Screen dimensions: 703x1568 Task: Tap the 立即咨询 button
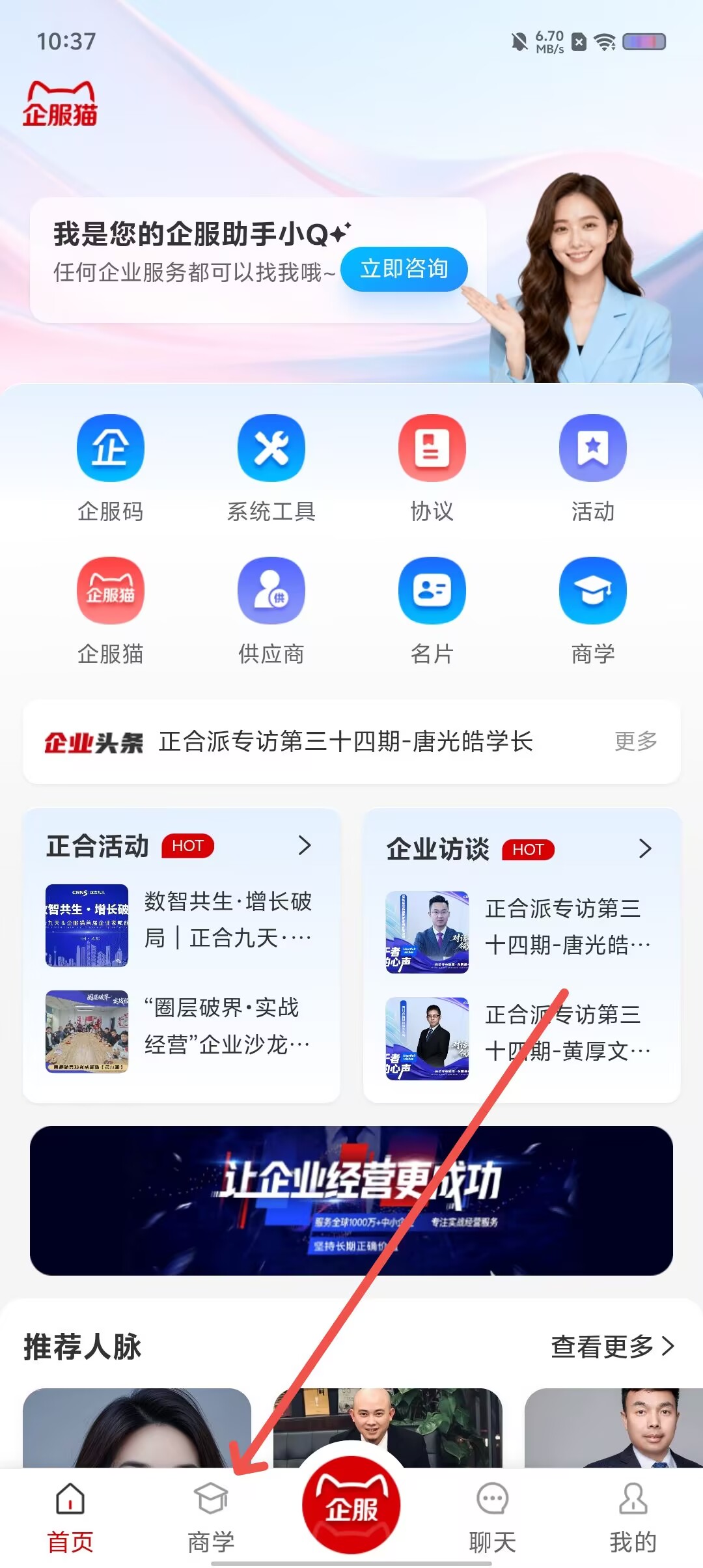[404, 269]
